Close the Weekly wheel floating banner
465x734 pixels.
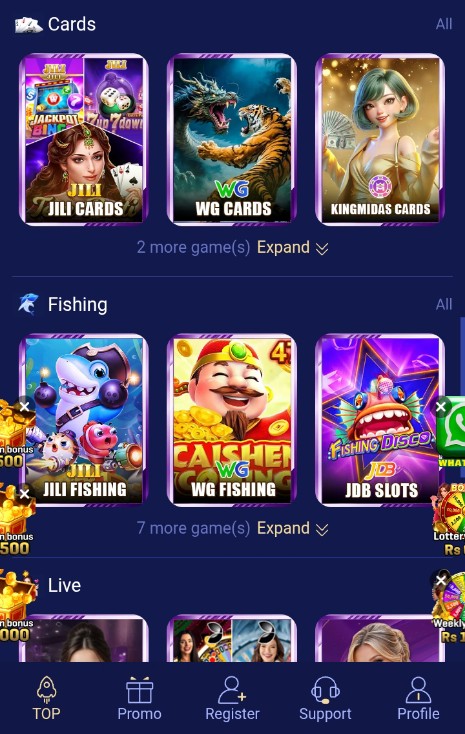(x=441, y=580)
